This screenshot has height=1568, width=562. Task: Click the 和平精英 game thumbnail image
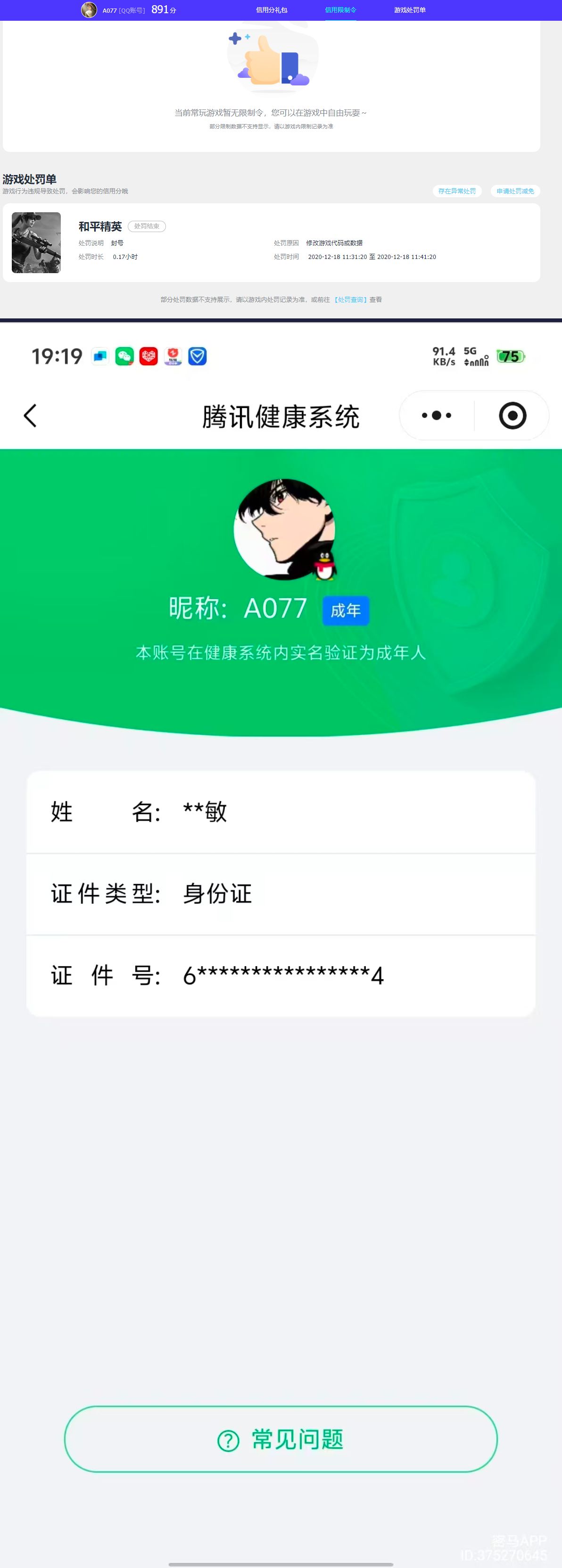point(36,242)
